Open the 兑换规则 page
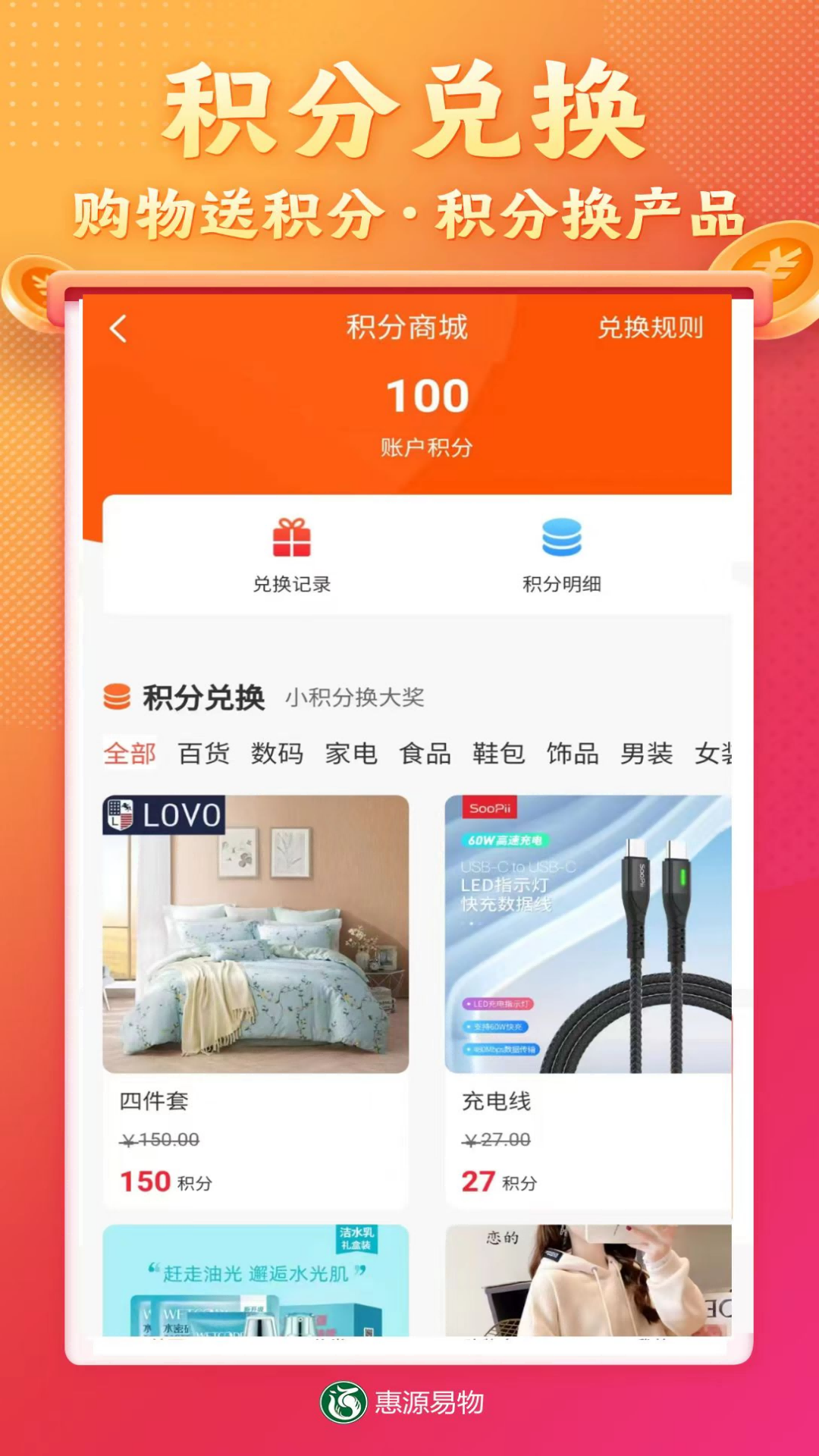The width and height of the screenshot is (819, 1456). coord(651,326)
